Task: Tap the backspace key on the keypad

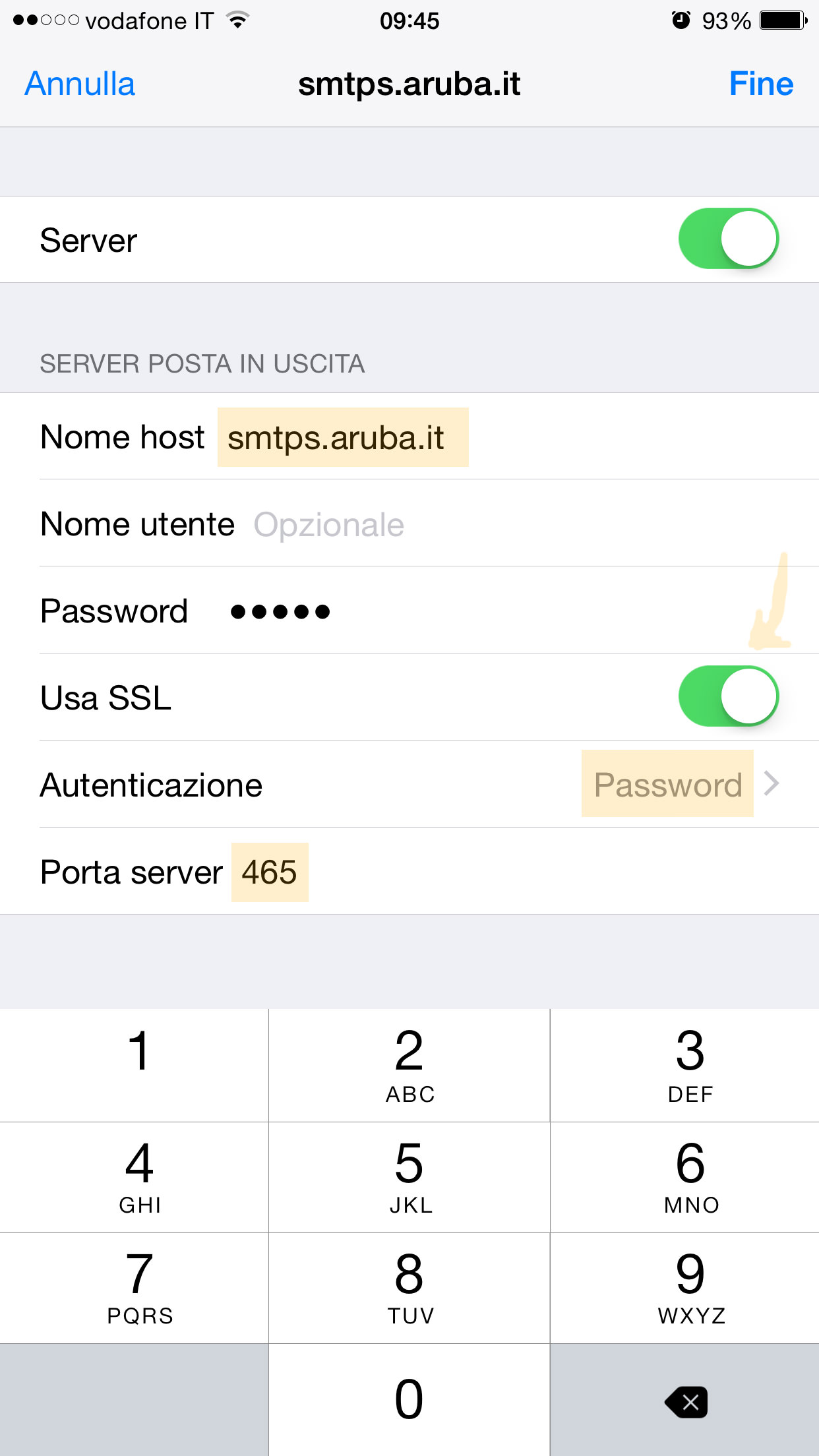Action: 686,1401
